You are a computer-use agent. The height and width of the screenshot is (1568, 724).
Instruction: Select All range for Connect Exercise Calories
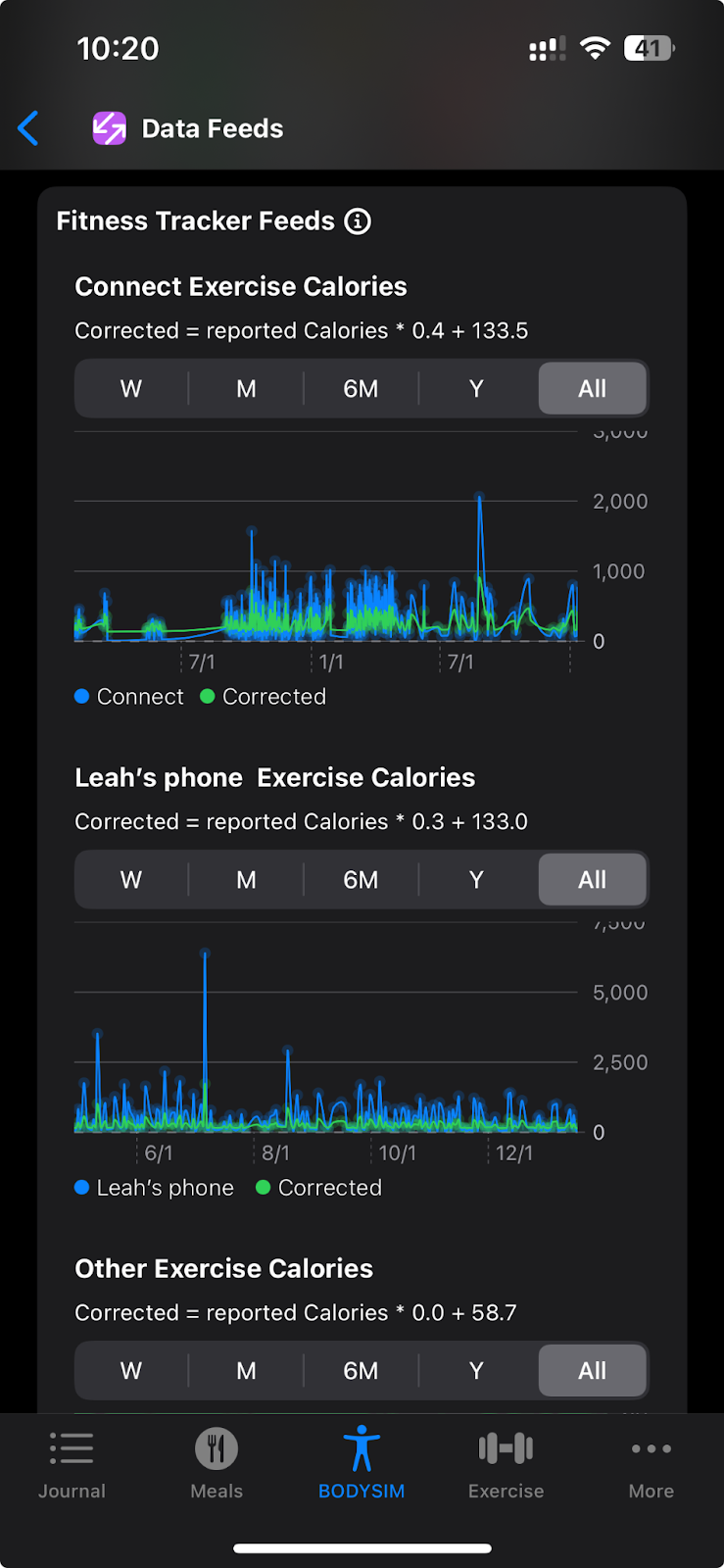pyautogui.click(x=592, y=389)
